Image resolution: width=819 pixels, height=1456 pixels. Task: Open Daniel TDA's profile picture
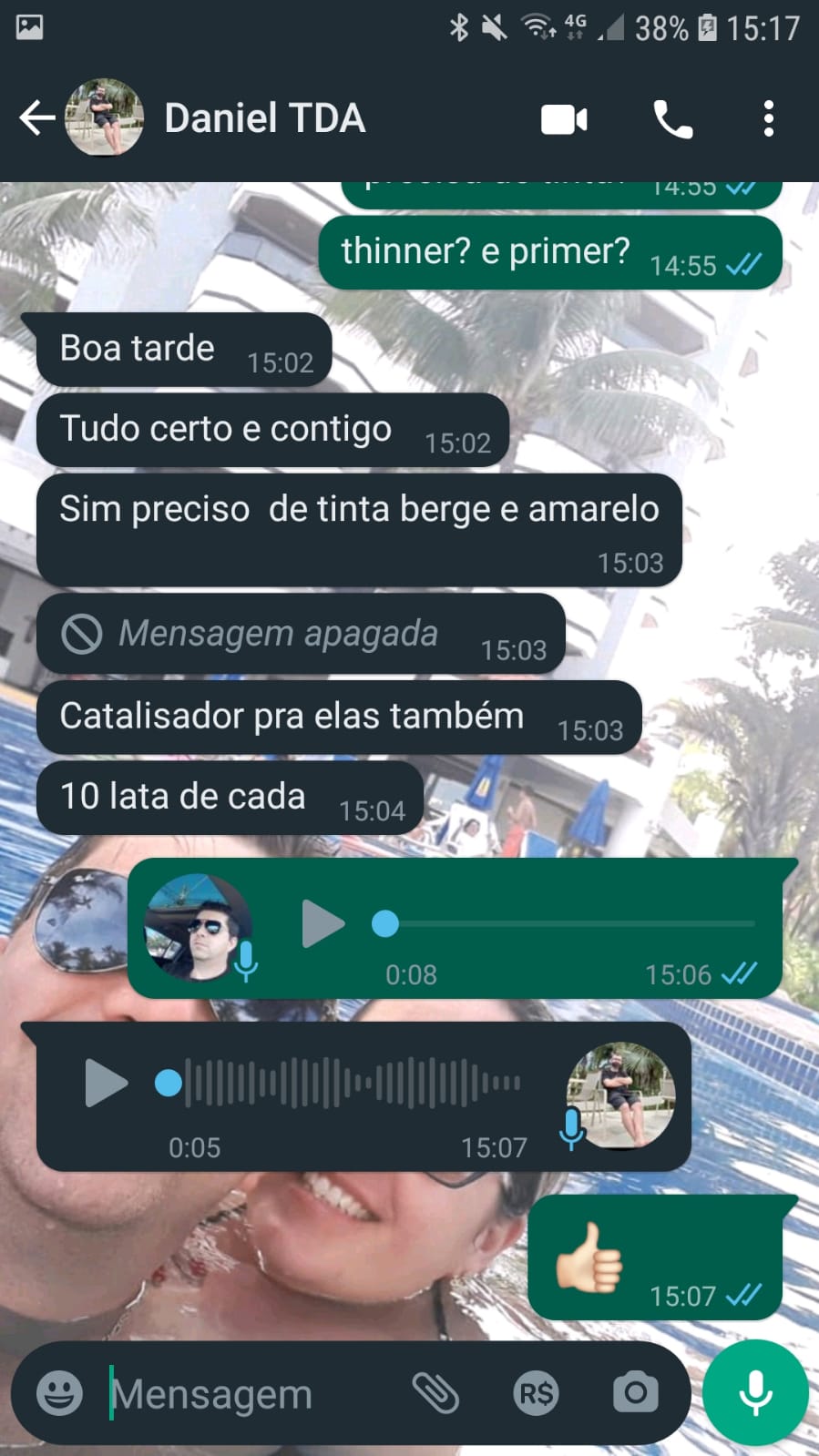point(105,118)
